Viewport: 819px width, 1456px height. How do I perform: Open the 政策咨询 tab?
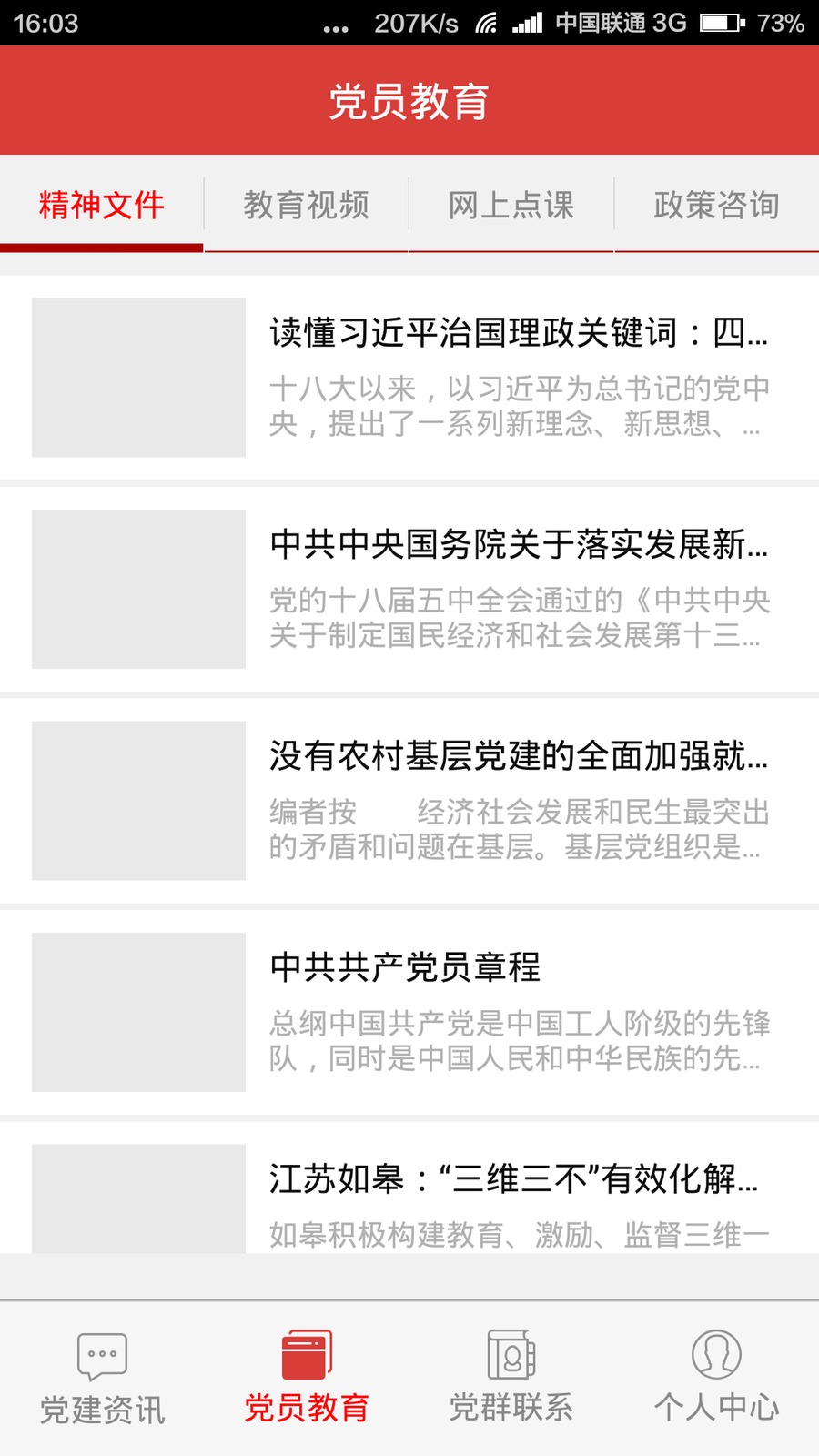click(716, 207)
